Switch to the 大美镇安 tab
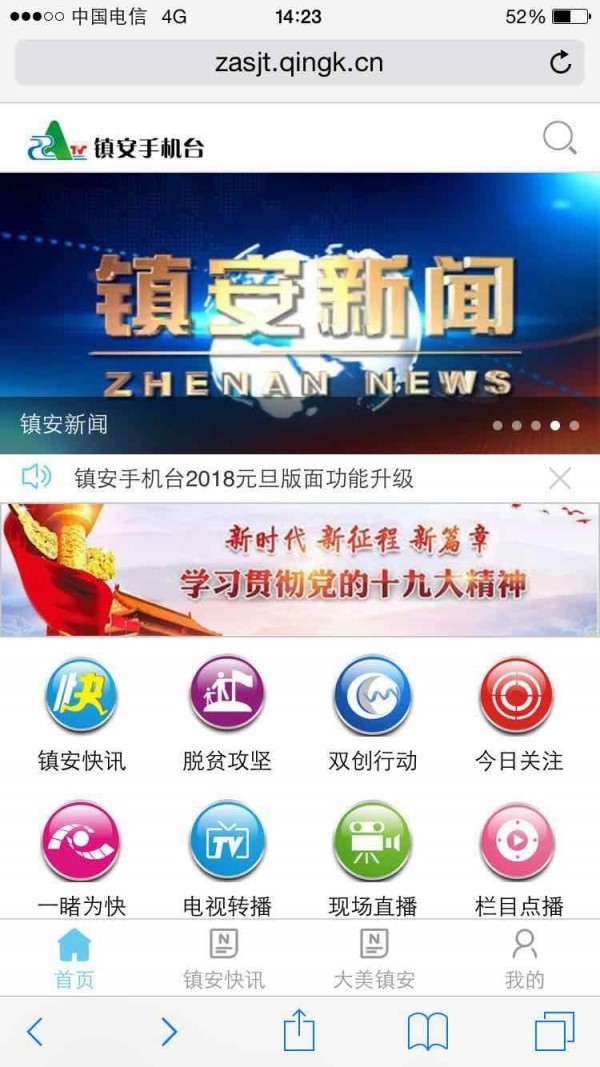The height and width of the screenshot is (1067, 600). (374, 958)
